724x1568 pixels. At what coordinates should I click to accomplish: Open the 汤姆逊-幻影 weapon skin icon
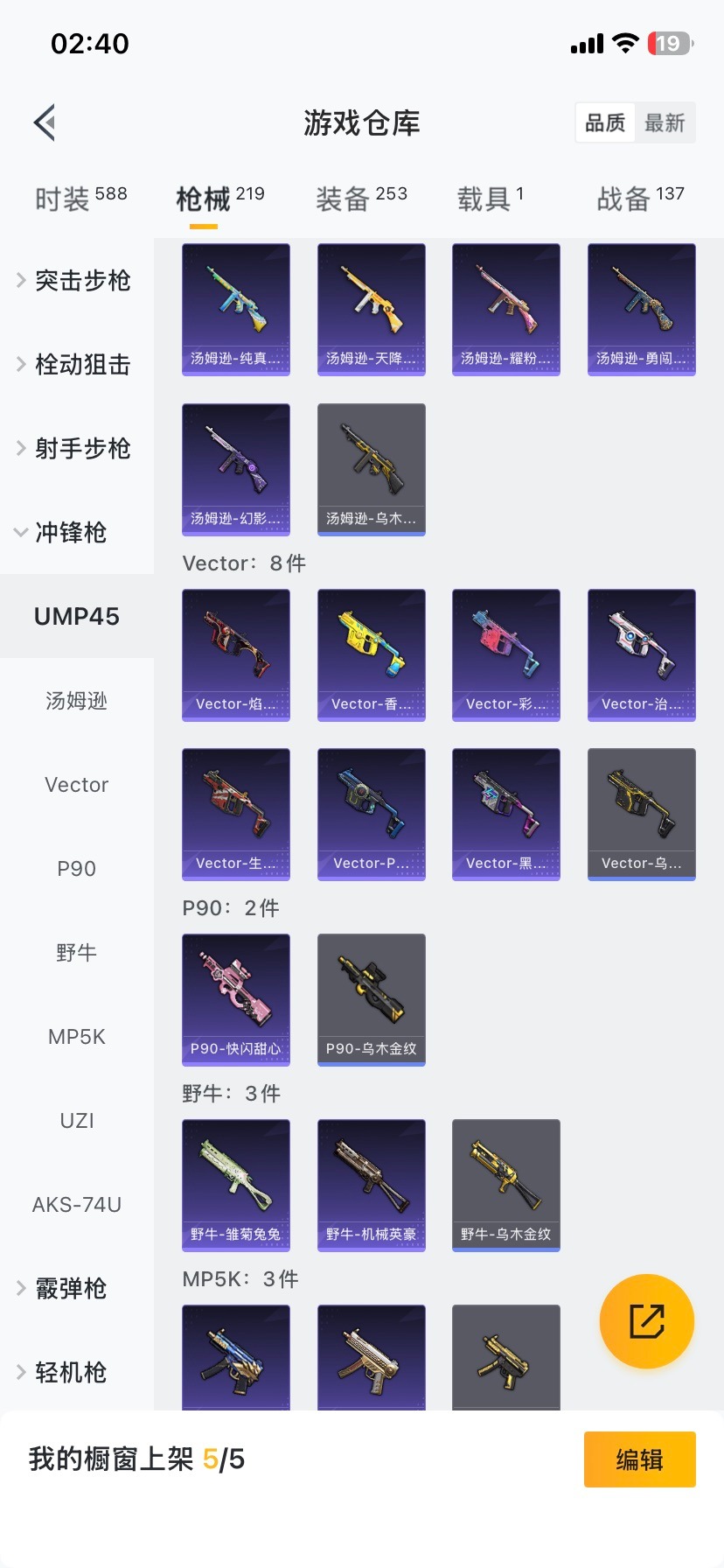(x=235, y=468)
